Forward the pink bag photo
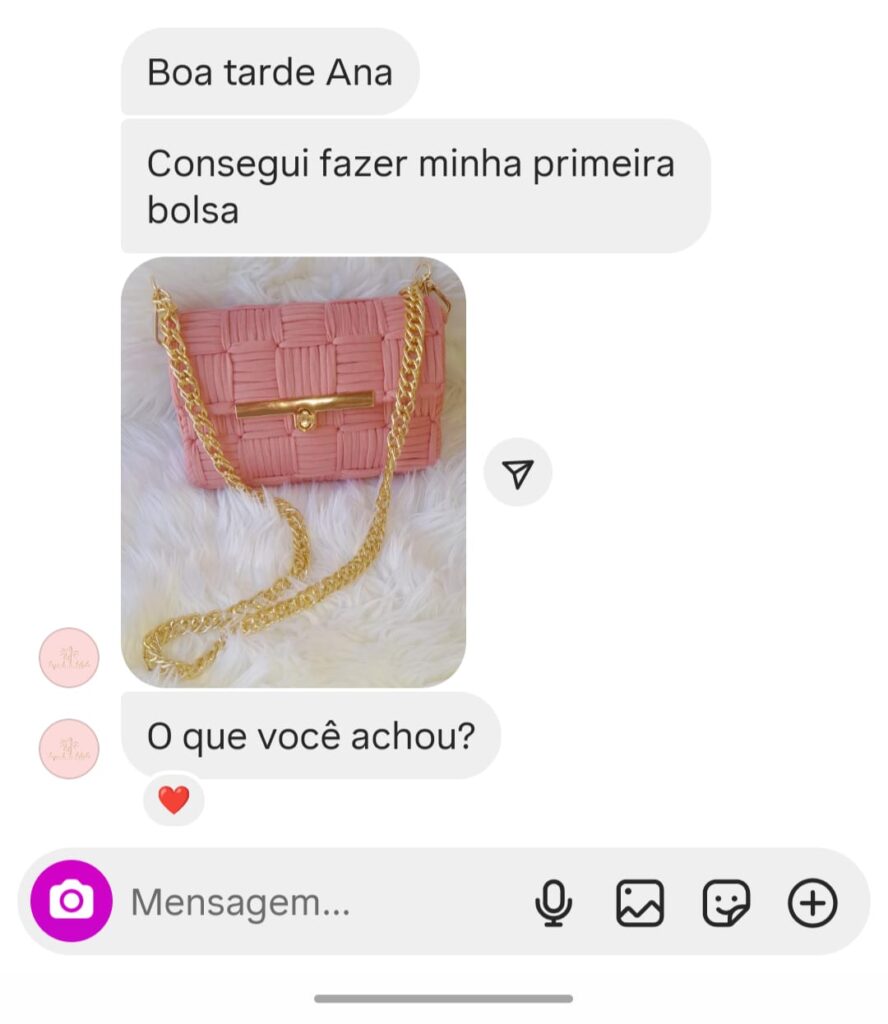This screenshot has width=888, height=1024. [x=517, y=473]
